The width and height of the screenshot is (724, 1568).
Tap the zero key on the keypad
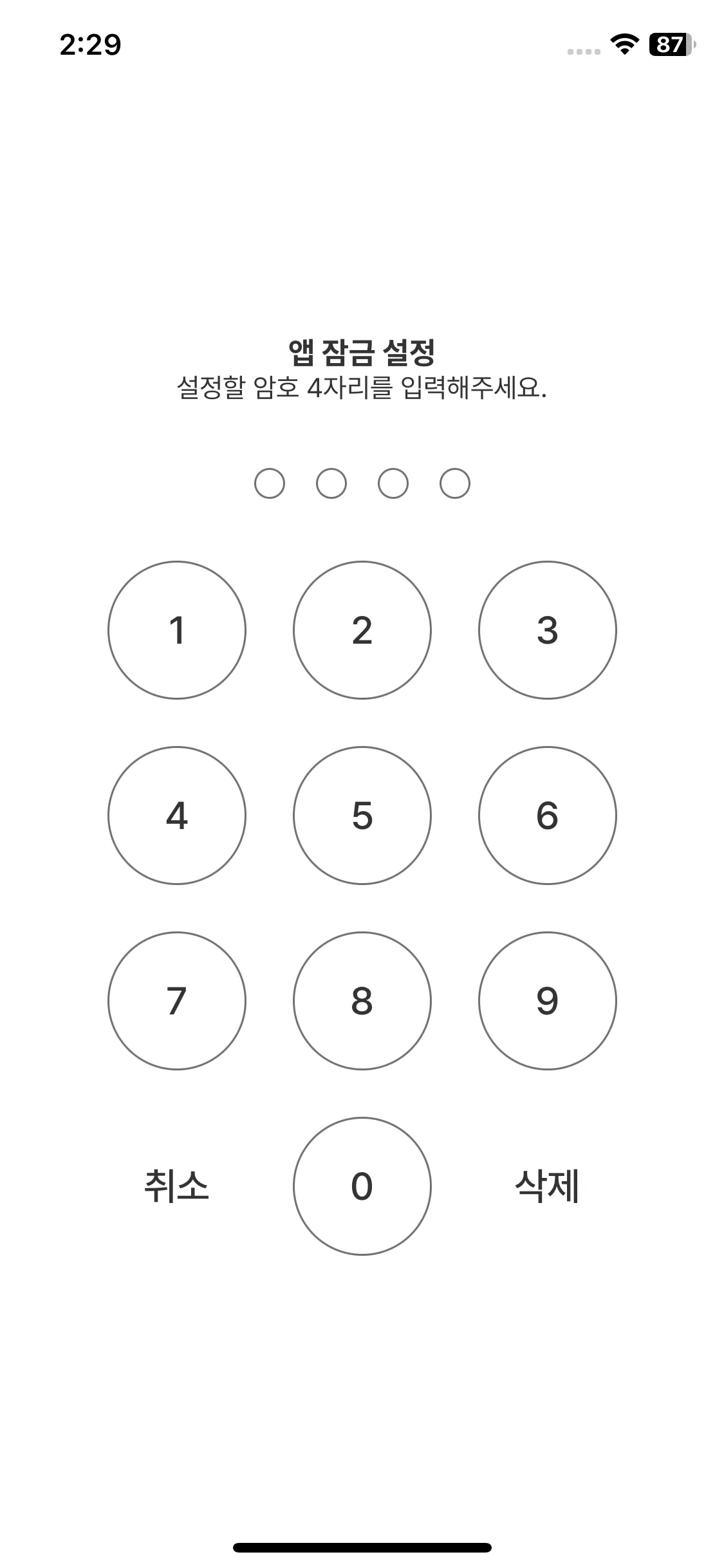tap(362, 1186)
